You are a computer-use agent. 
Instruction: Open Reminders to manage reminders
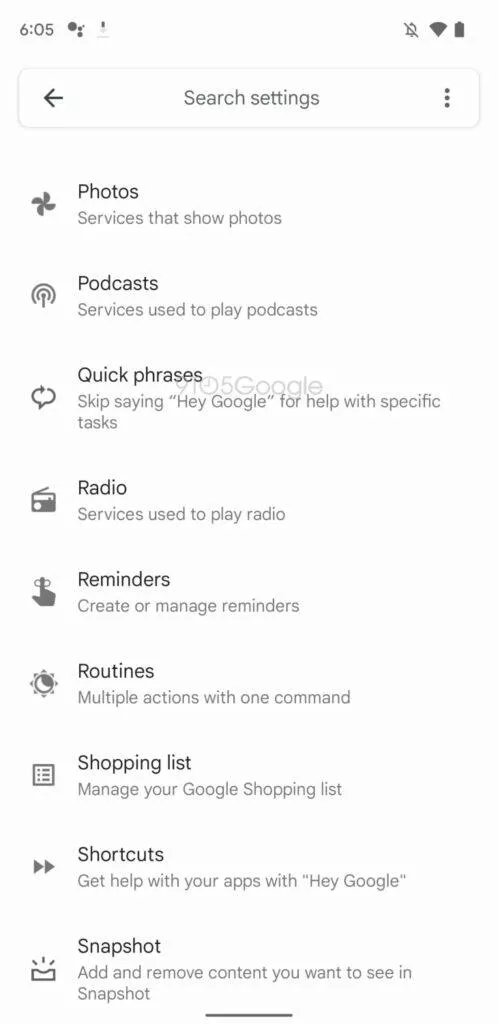249,592
